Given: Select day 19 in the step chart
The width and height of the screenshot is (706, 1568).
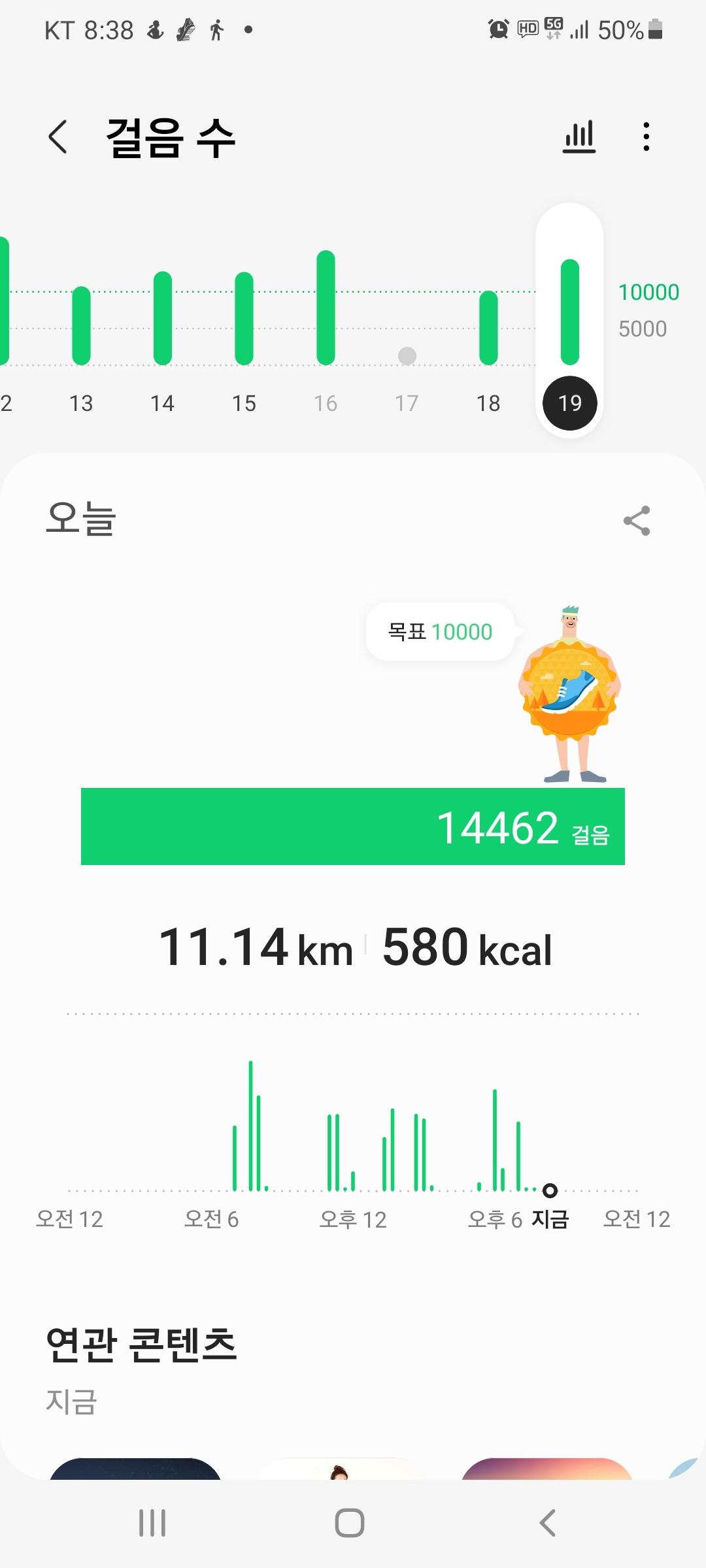Looking at the screenshot, I should [x=570, y=403].
